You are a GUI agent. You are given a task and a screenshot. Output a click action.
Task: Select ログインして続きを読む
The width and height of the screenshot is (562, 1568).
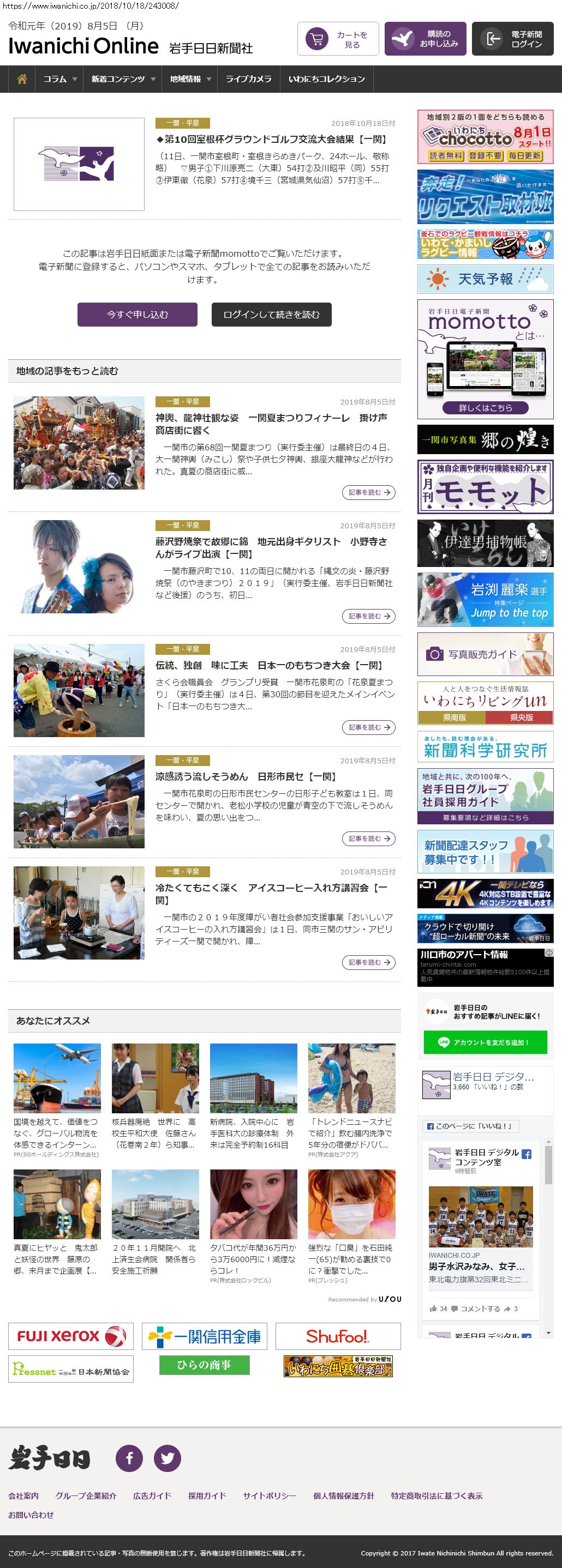(x=271, y=314)
